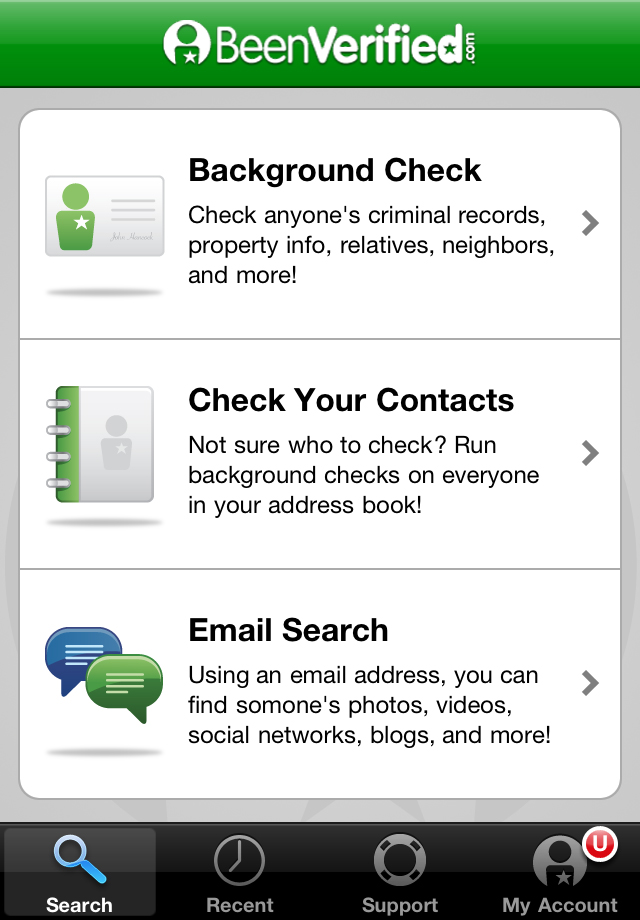Open the My Account tab
The width and height of the screenshot is (640, 920).
pyautogui.click(x=560, y=873)
